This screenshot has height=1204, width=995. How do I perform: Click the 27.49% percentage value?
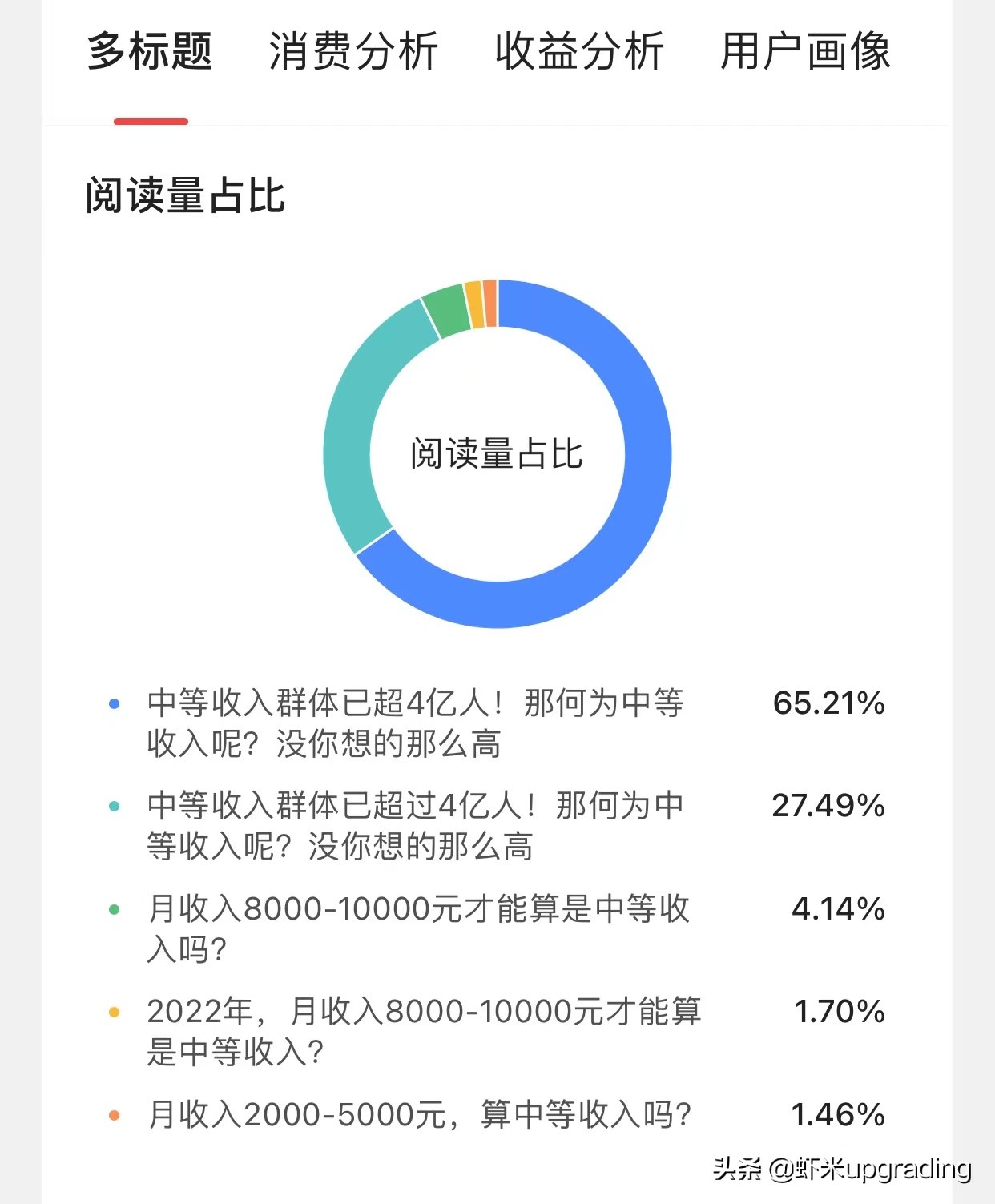click(x=830, y=806)
